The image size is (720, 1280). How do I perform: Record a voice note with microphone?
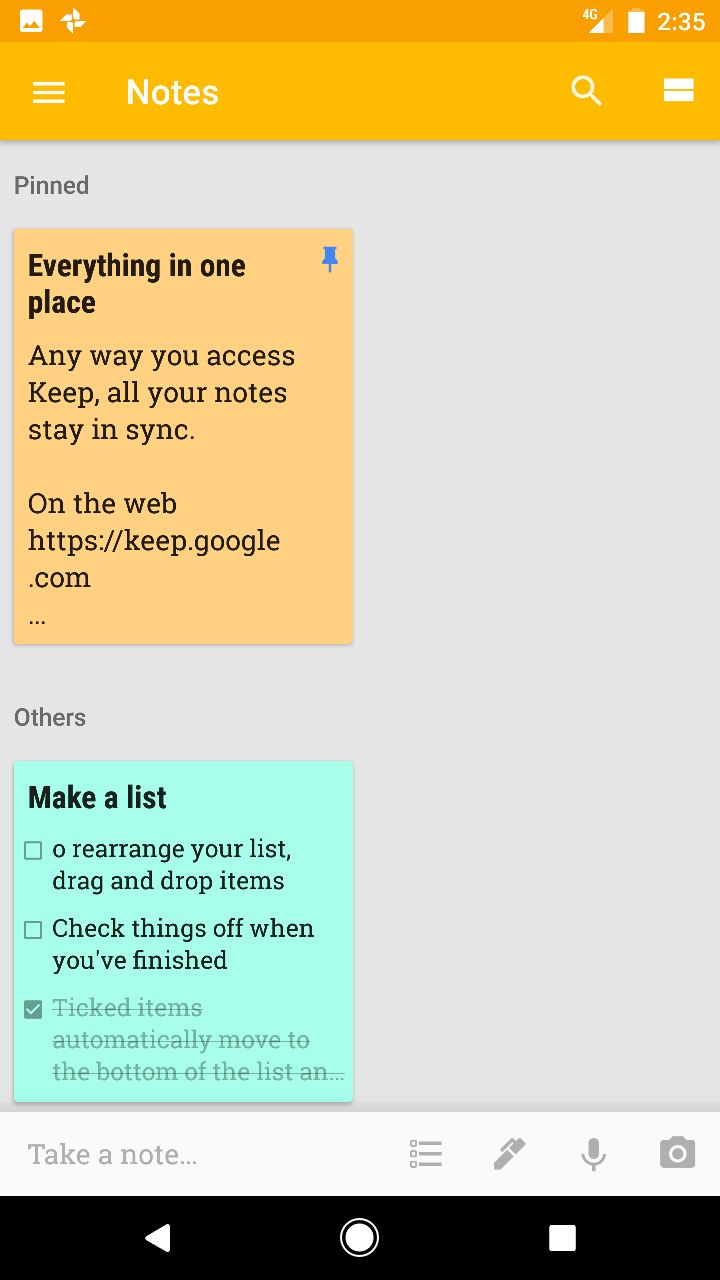(x=594, y=1154)
